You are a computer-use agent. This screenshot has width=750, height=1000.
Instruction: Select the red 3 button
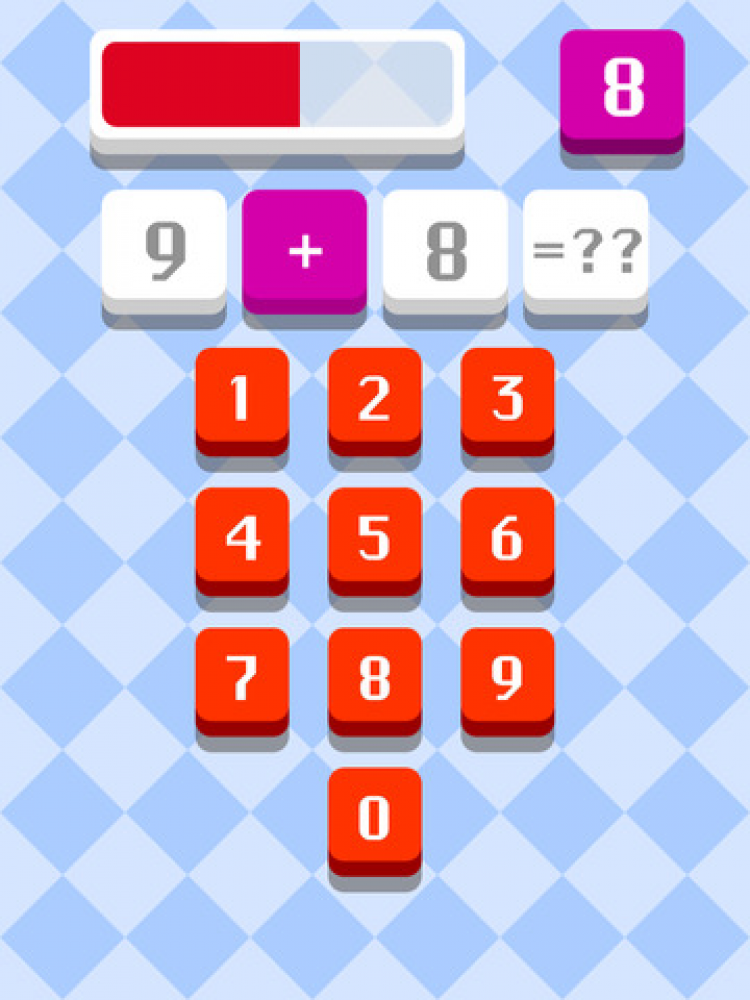click(x=507, y=398)
